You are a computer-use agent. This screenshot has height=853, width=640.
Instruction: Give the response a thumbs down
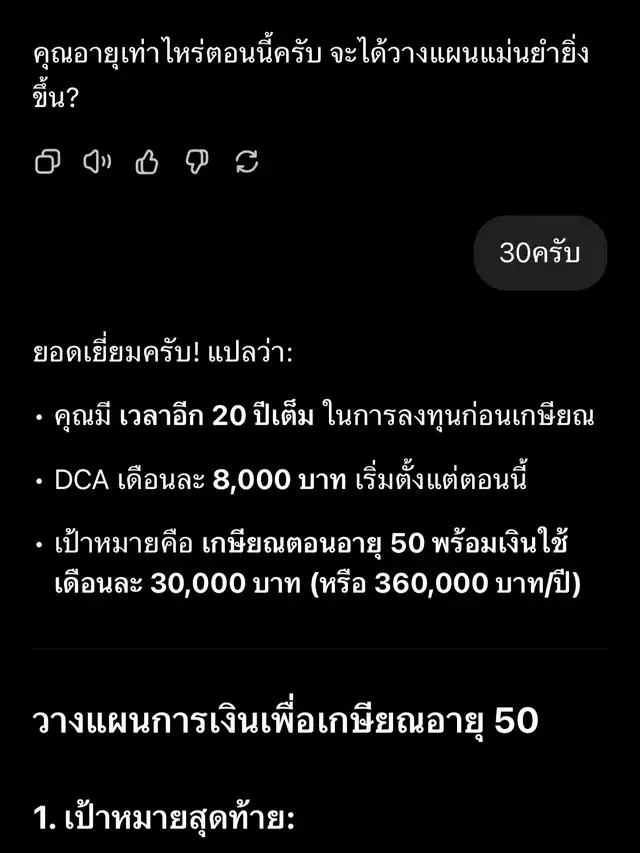point(197,162)
